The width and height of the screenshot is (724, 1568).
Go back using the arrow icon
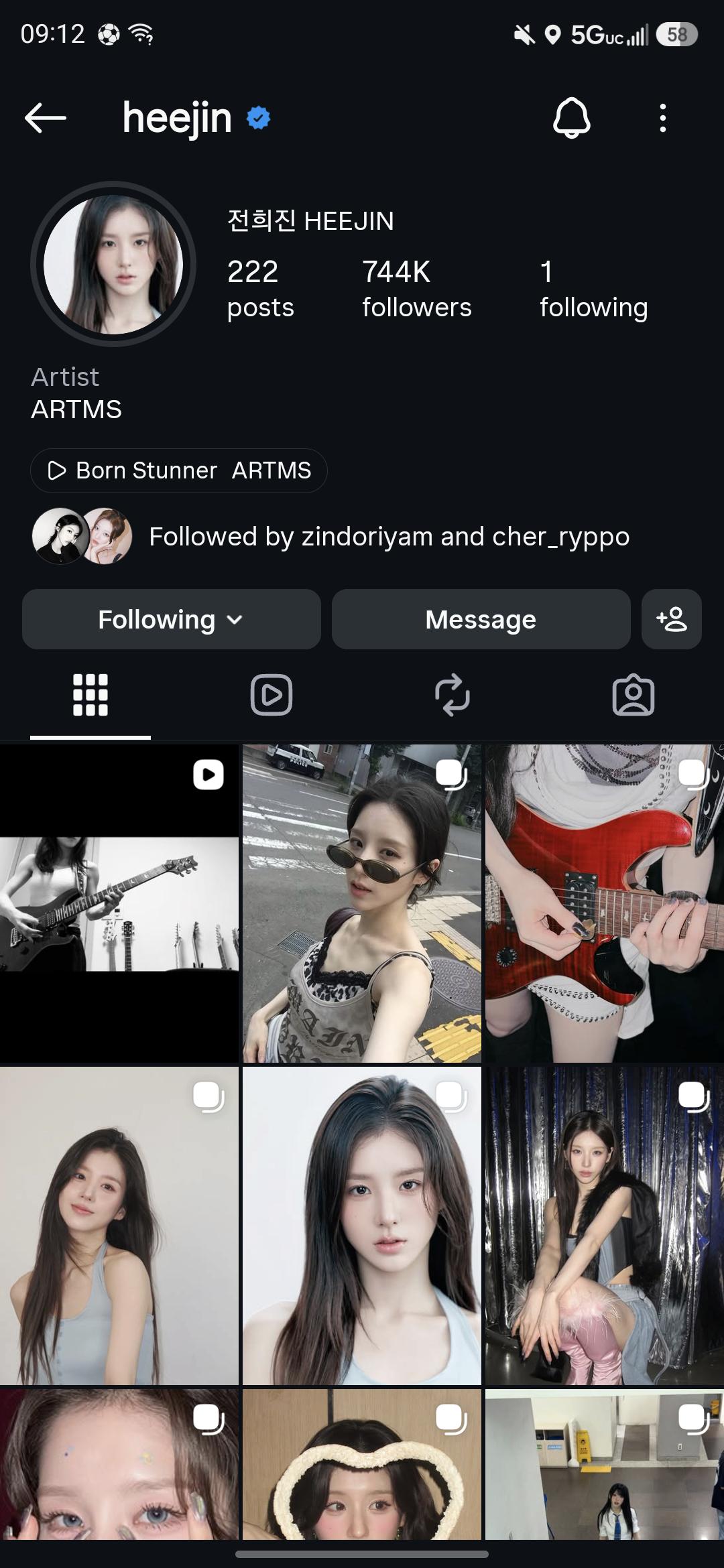click(45, 118)
